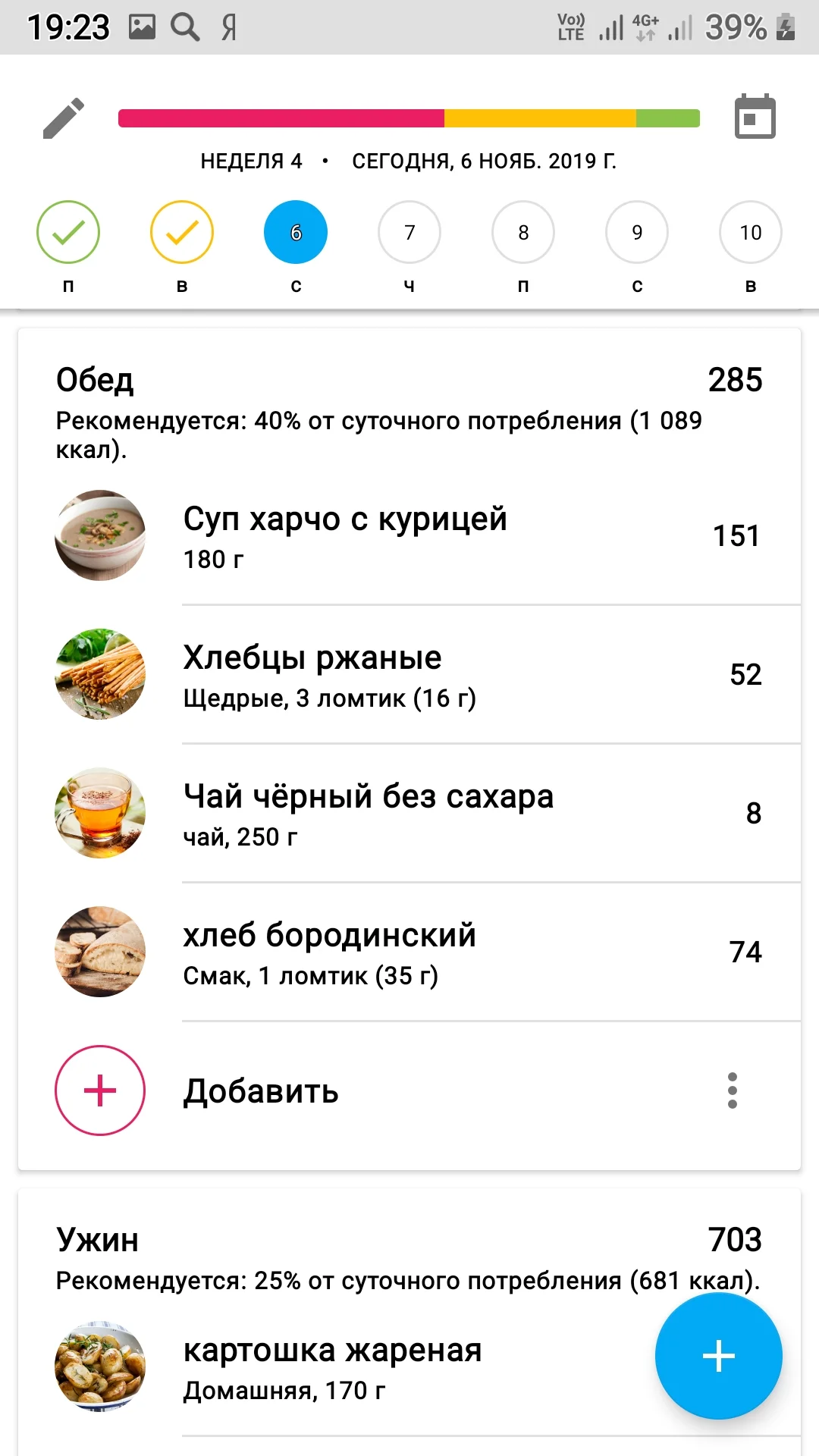Screen dimensions: 819x1456
Task: Open Суп харчо с курицей entry
Action: [409, 535]
